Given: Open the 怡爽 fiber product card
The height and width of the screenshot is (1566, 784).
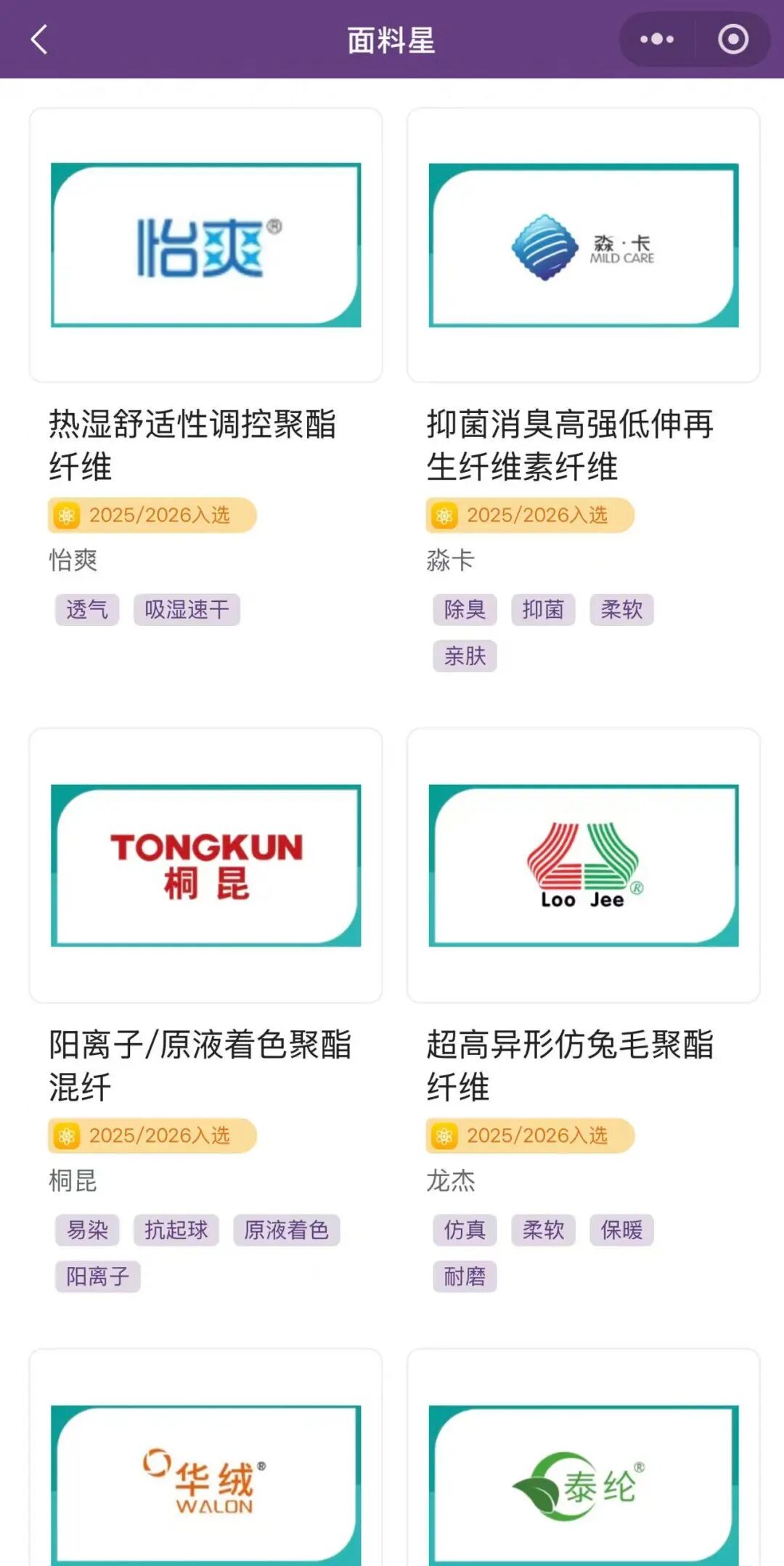Looking at the screenshot, I should coord(205,245).
